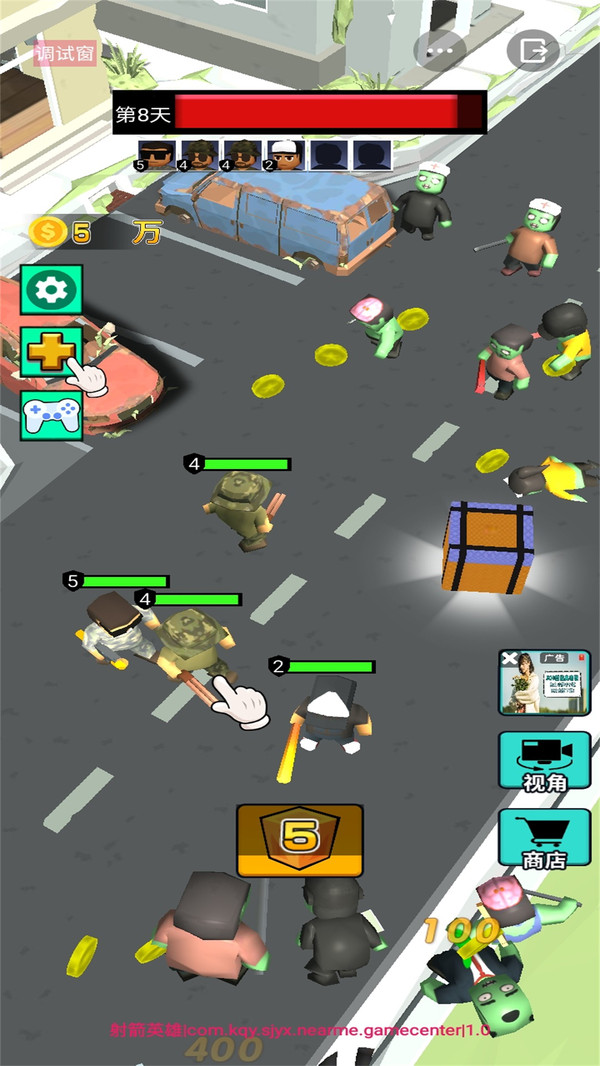Image resolution: width=600 pixels, height=1066 pixels.
Task: Open the gear settings button
Action: (51, 290)
